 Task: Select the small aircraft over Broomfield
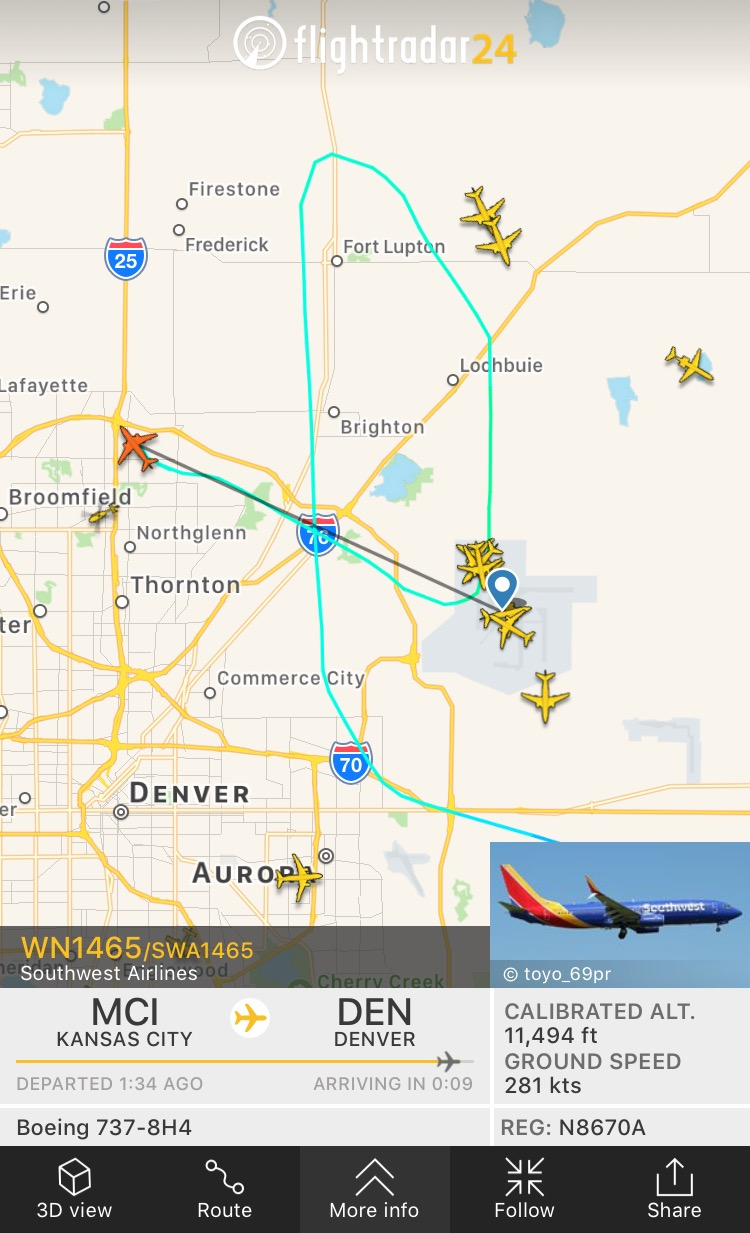point(103,514)
